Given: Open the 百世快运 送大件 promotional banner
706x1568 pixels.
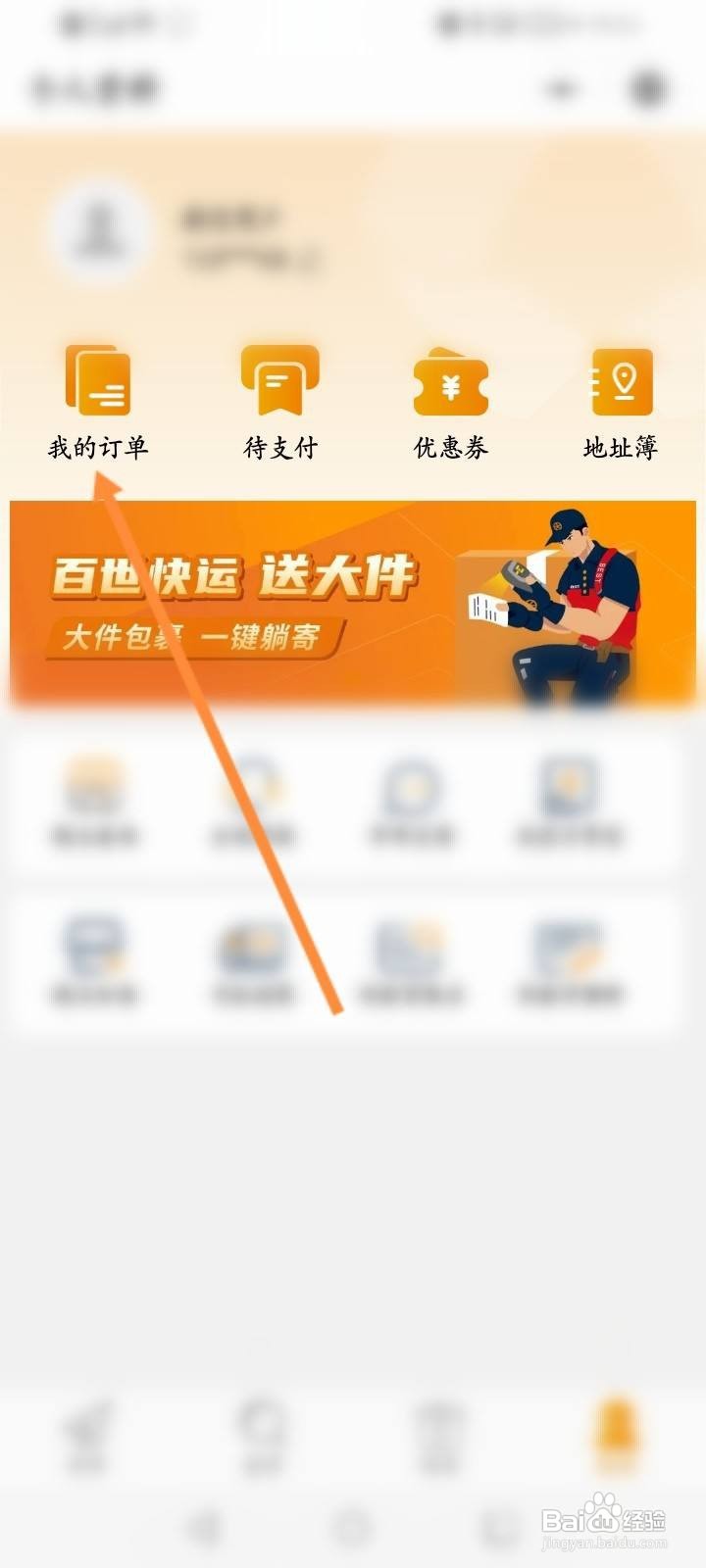Looking at the screenshot, I should tap(353, 600).
